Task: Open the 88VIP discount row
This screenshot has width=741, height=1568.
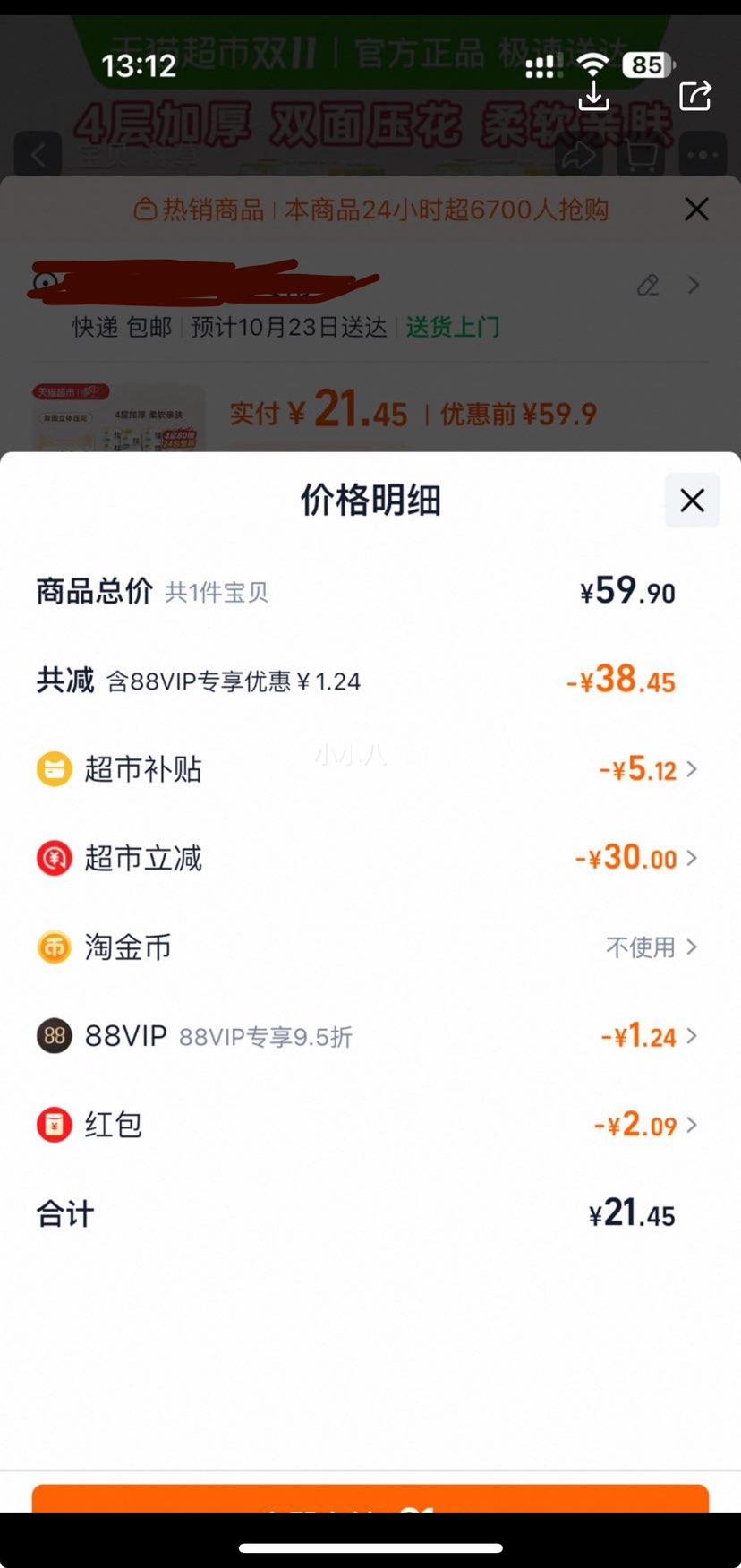Action: pyautogui.click(x=366, y=1036)
